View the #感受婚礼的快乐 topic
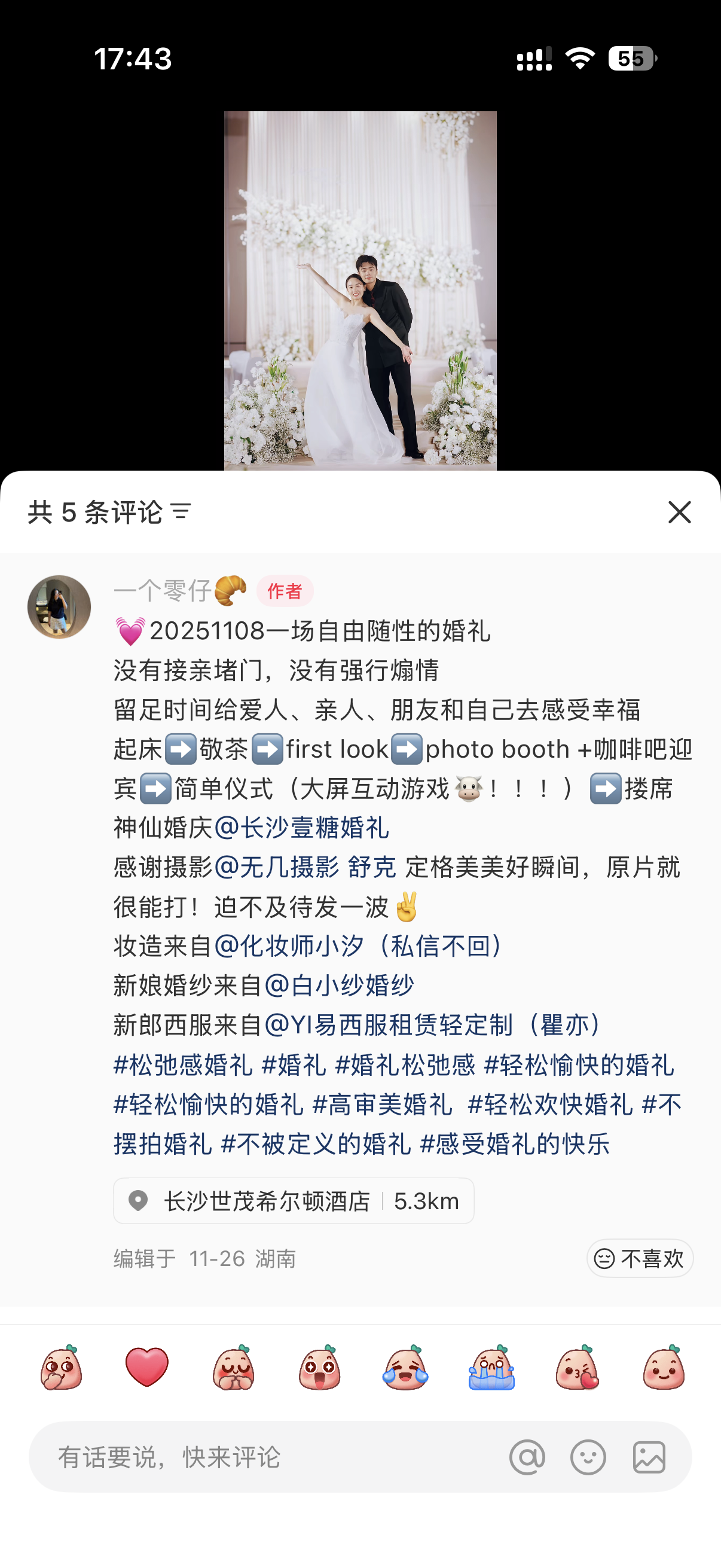 click(515, 1143)
